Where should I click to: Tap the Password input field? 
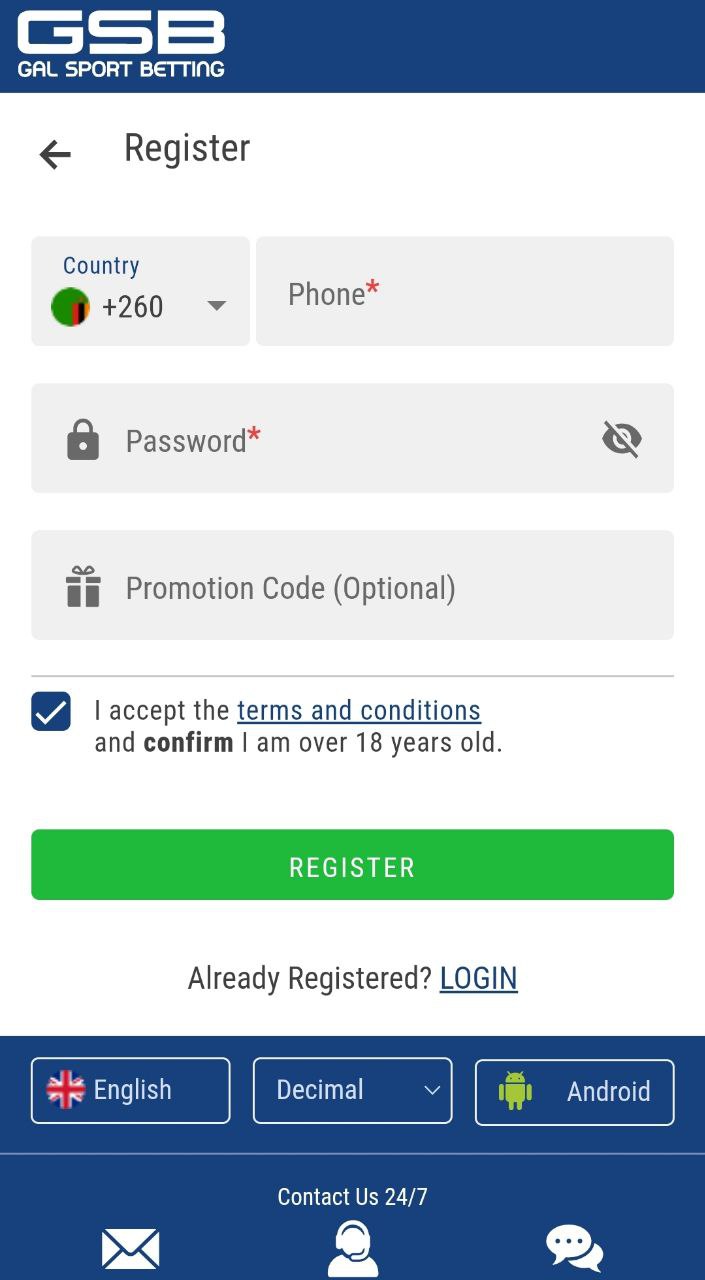352,438
